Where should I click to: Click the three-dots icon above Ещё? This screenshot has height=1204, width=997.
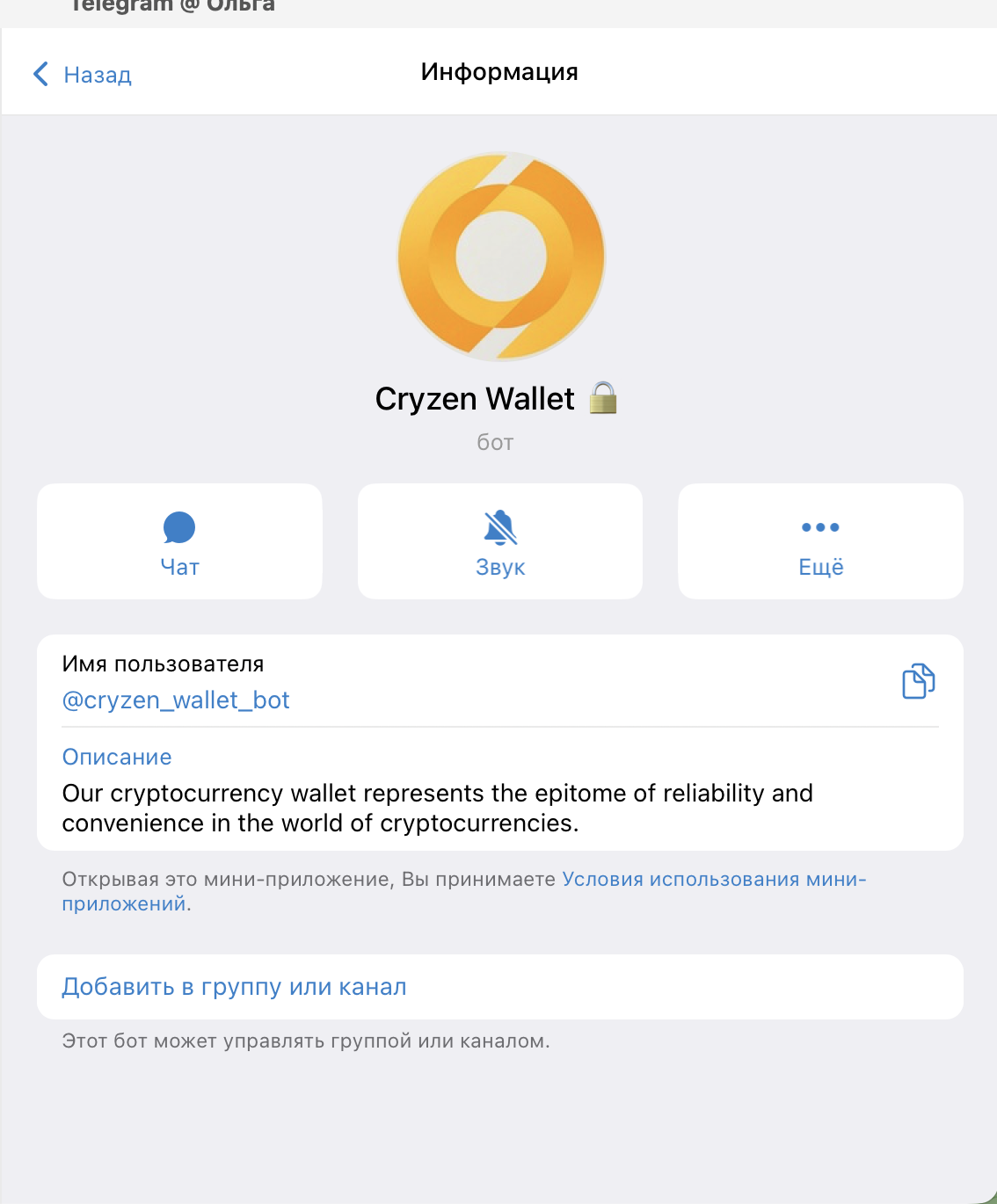[x=819, y=526]
